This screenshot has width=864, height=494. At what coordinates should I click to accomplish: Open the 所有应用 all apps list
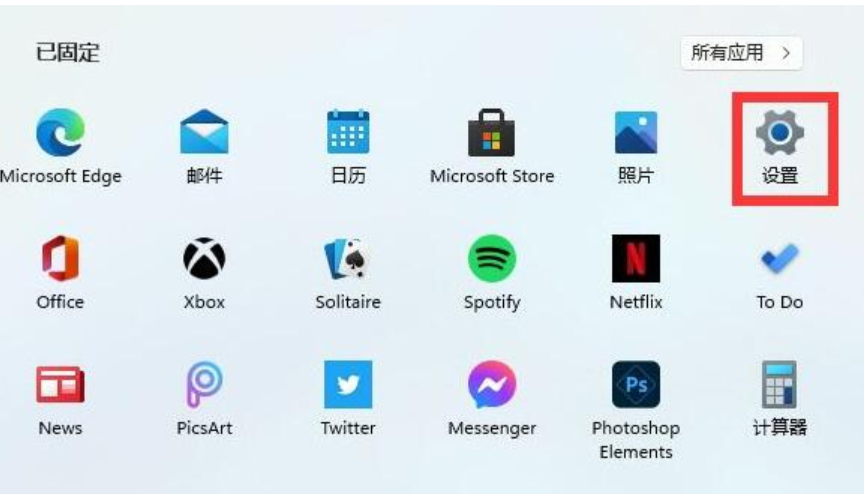[741, 53]
